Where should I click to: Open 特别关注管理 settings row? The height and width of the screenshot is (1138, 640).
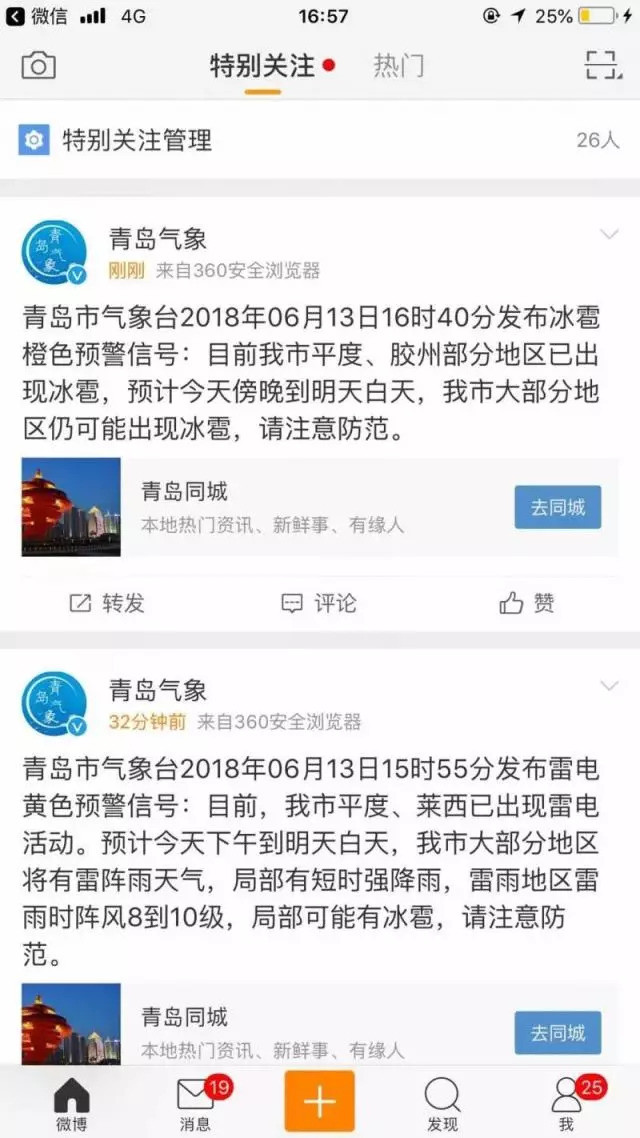[x=320, y=140]
